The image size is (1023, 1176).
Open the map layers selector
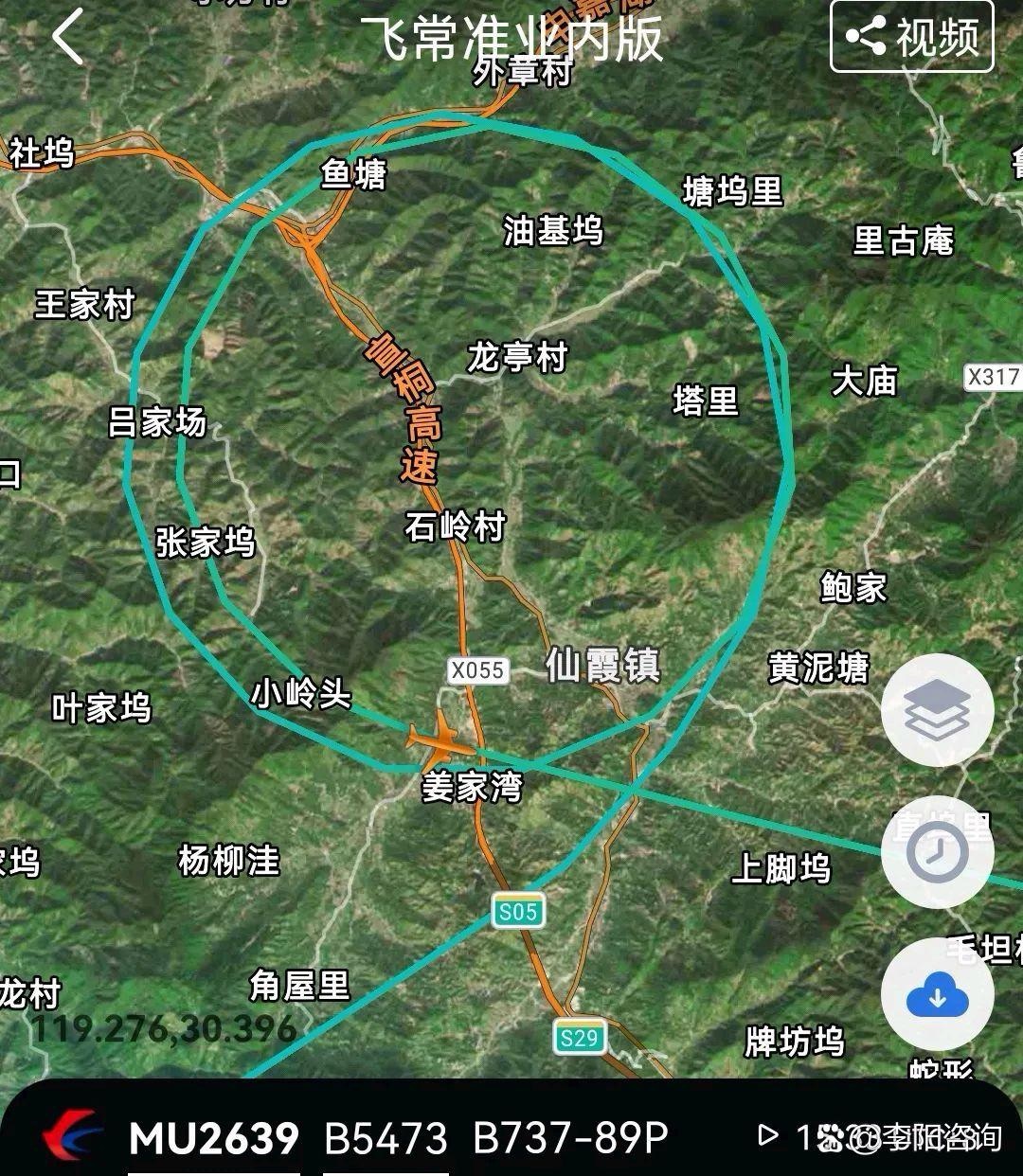(x=937, y=709)
